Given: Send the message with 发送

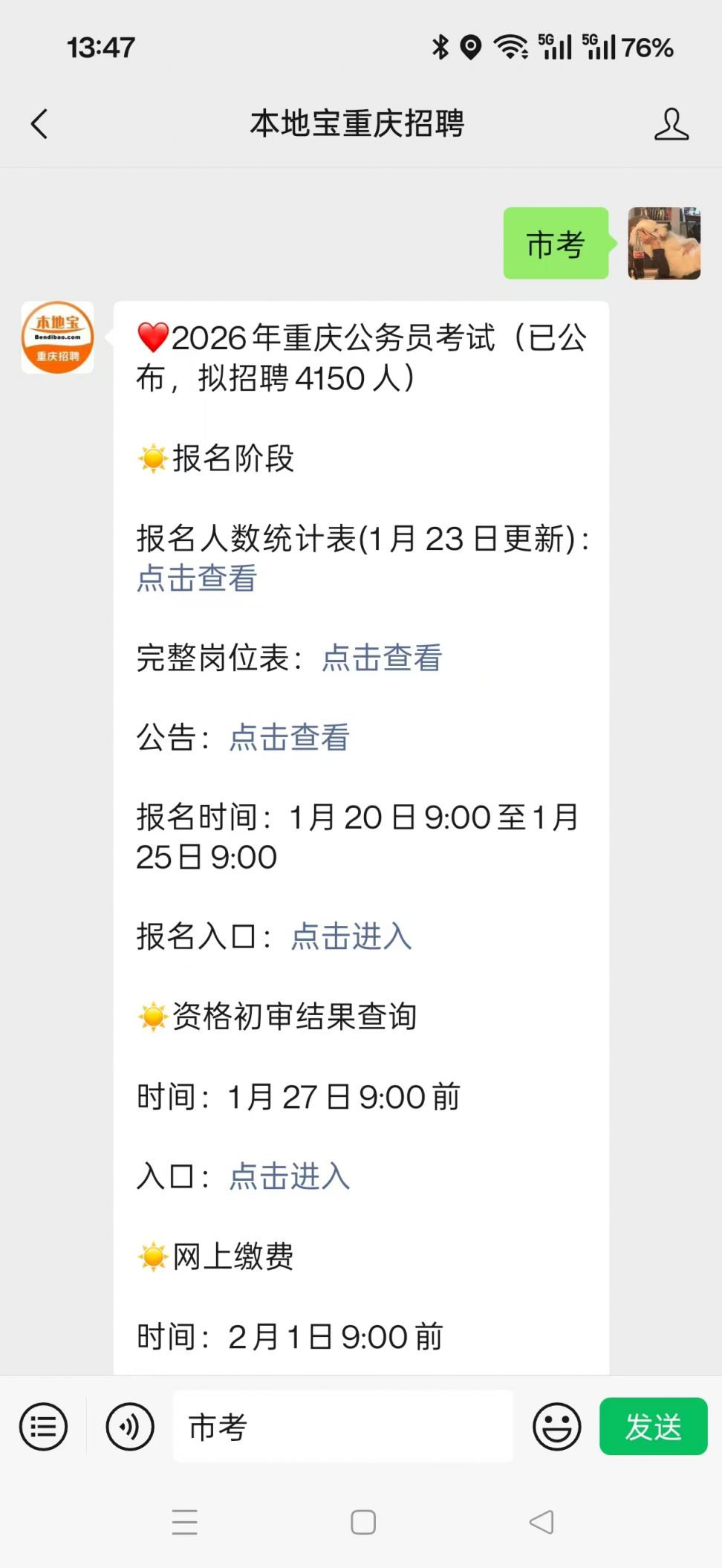Looking at the screenshot, I should tap(653, 1426).
